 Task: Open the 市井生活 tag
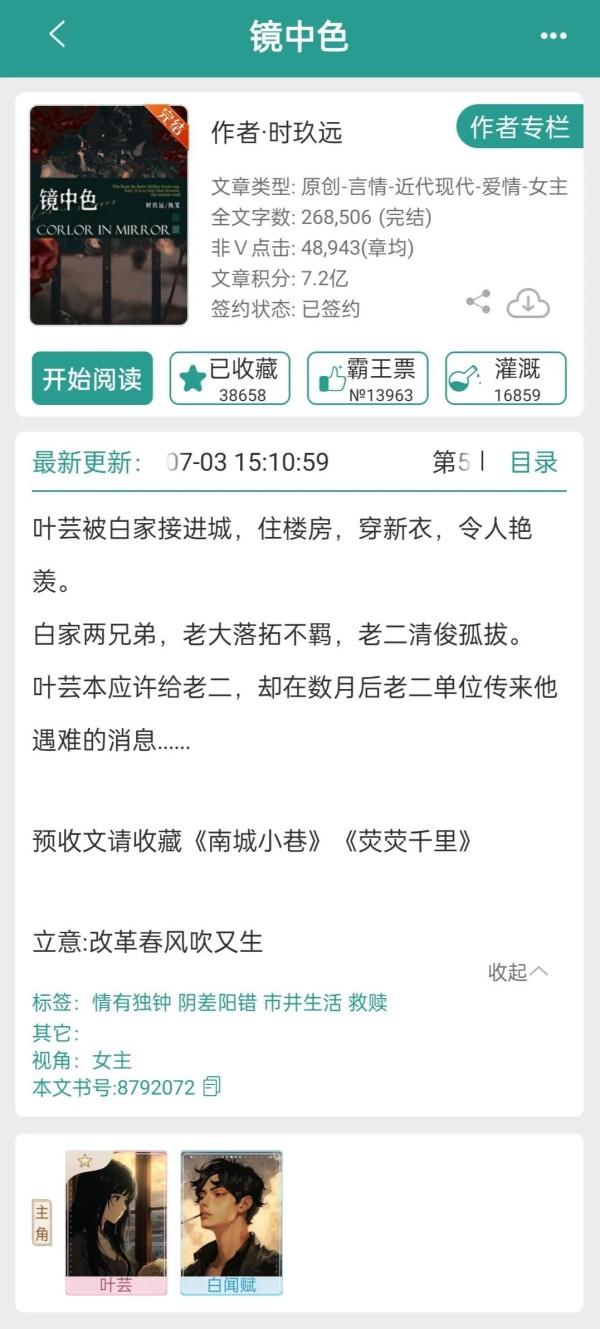click(x=302, y=1003)
